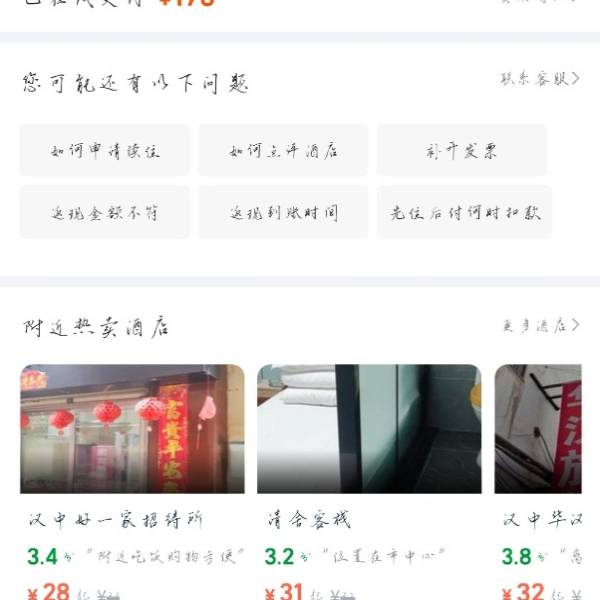Open the 联系客服 link
This screenshot has width=600, height=600.
pyautogui.click(x=540, y=79)
